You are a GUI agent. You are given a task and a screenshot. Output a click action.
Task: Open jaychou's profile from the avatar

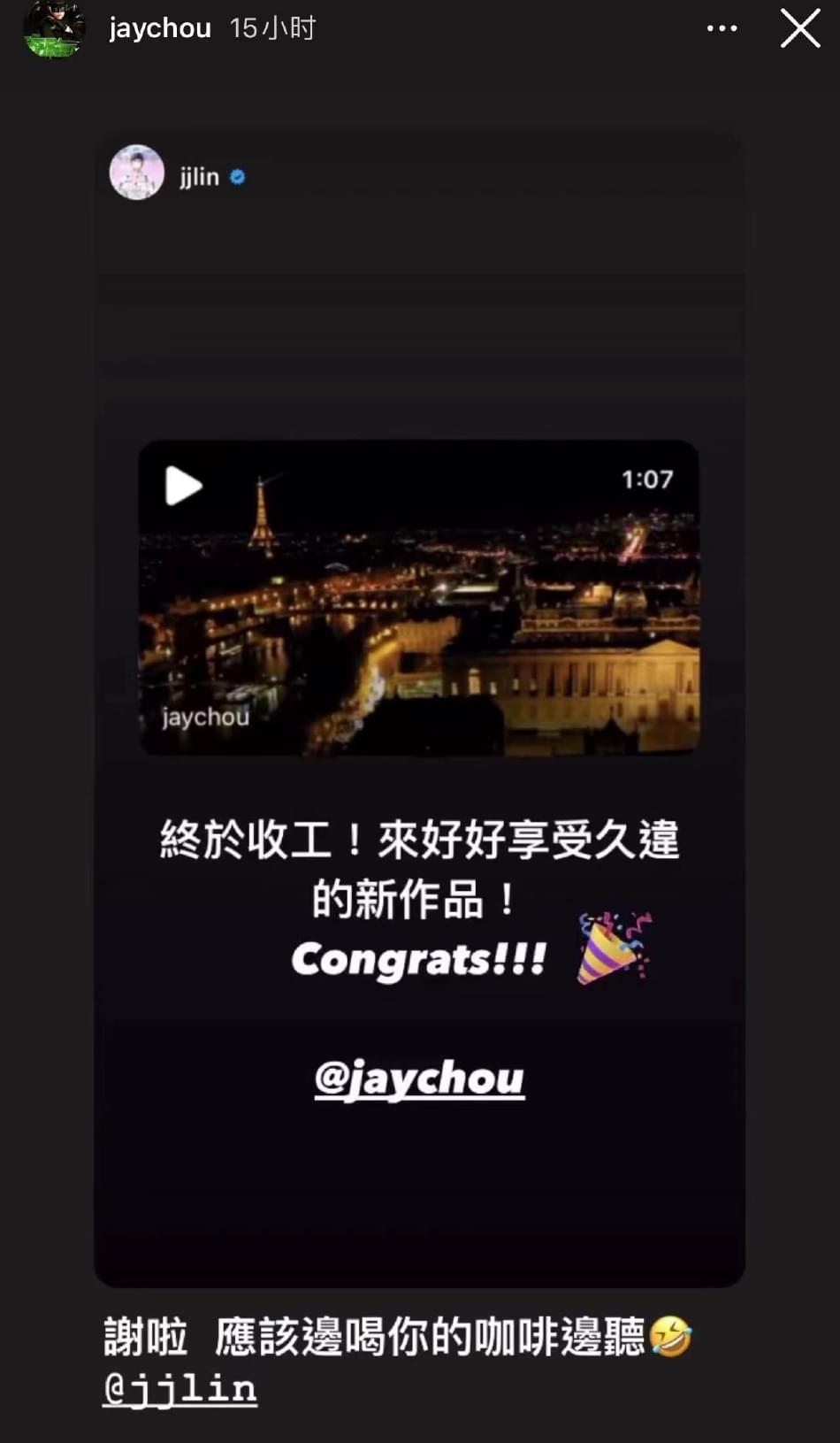[x=53, y=28]
